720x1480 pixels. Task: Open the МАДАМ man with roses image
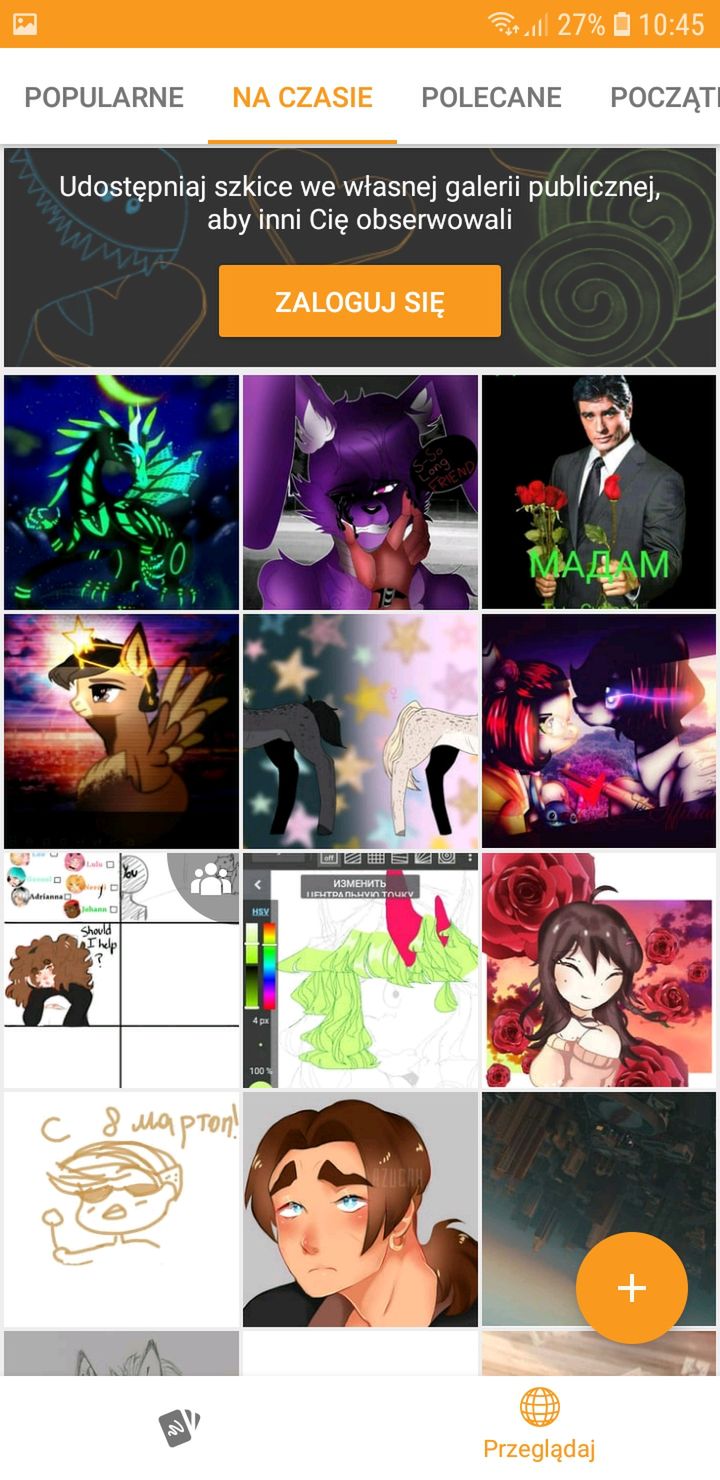[x=599, y=492]
